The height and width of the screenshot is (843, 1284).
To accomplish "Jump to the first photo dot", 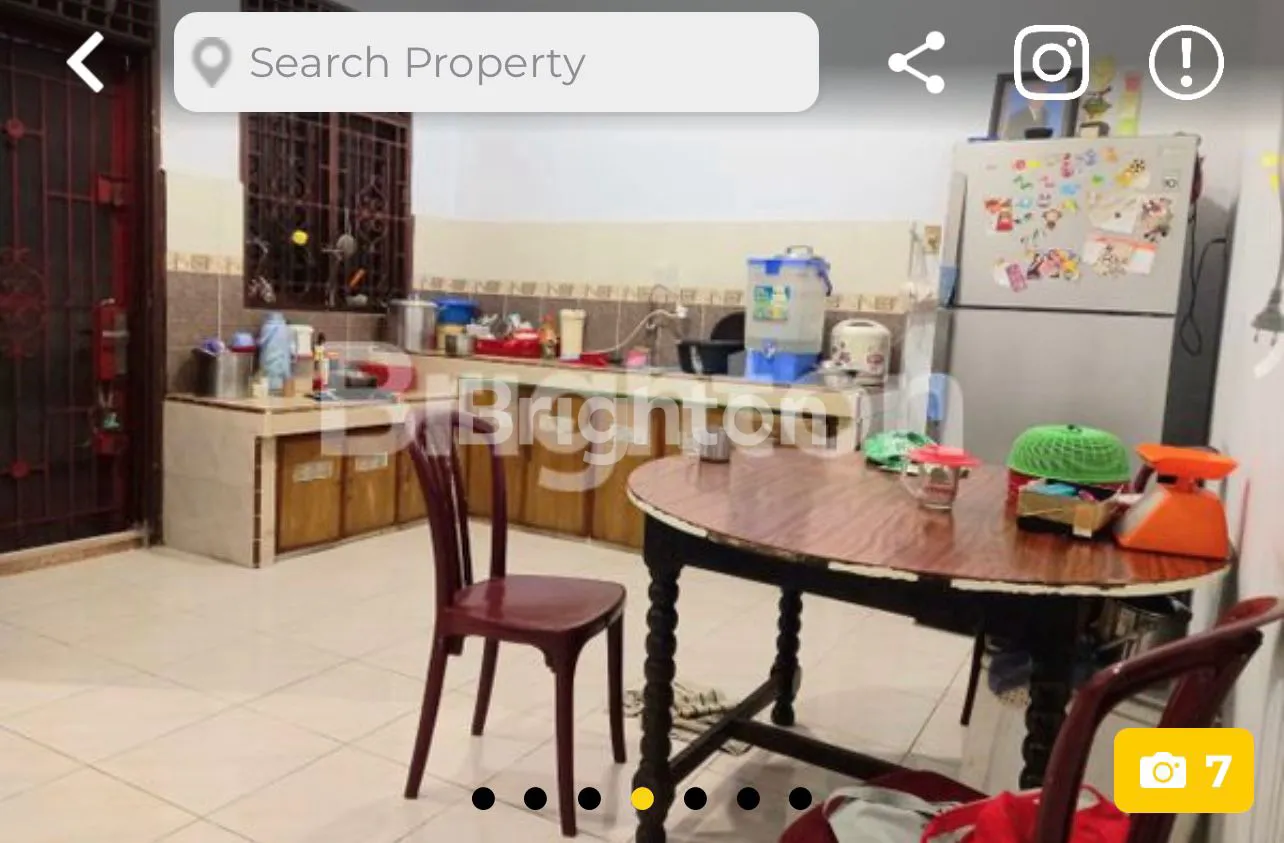I will [x=483, y=798].
